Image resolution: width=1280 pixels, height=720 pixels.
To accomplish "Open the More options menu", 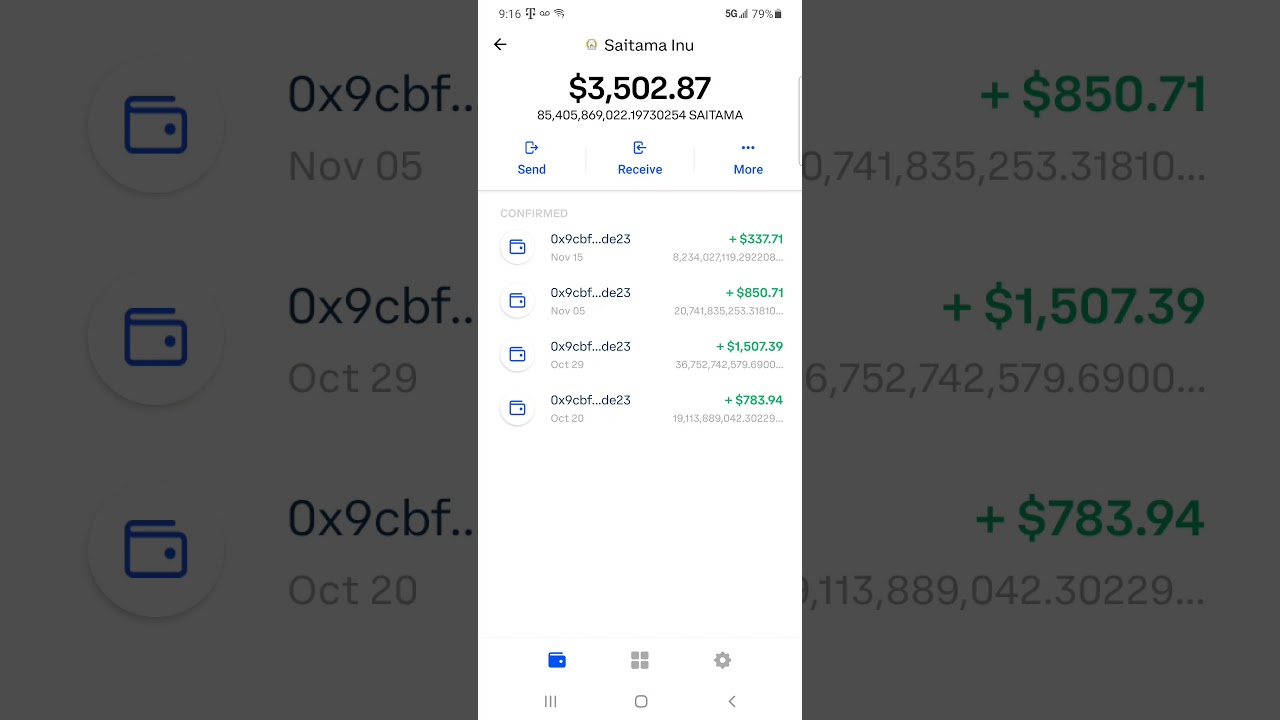I will [748, 158].
